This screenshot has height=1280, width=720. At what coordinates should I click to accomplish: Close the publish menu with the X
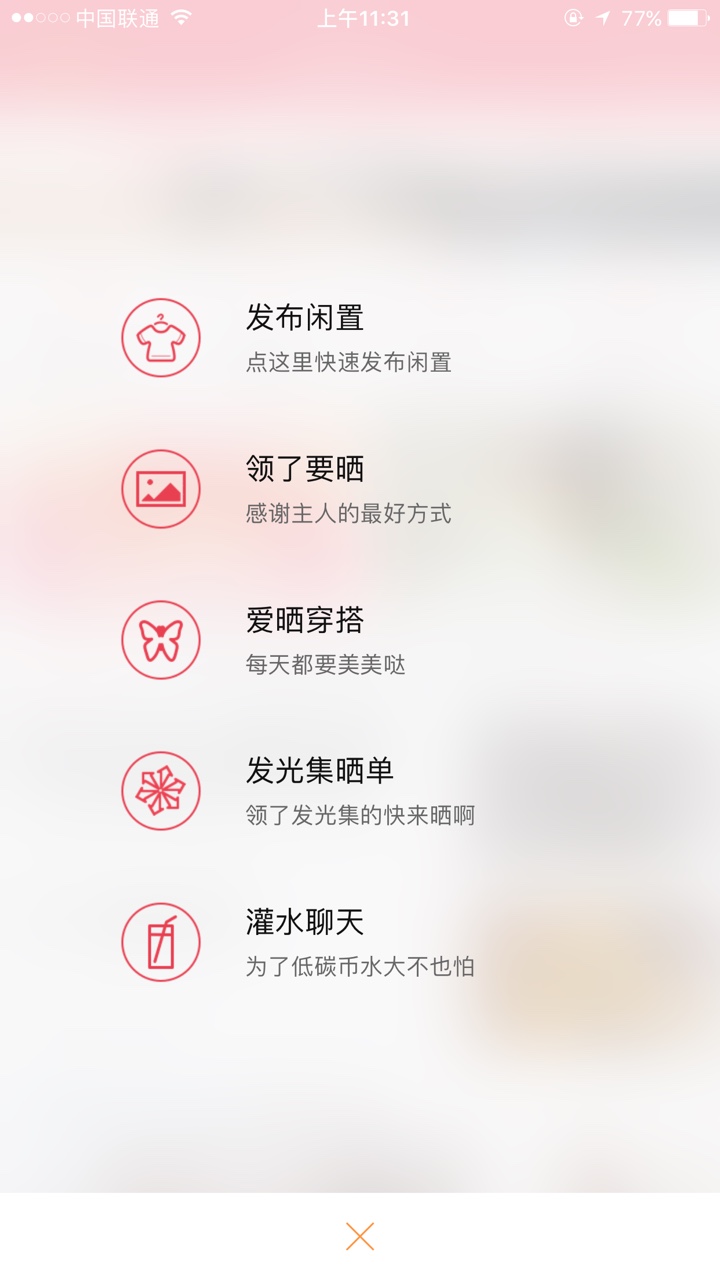[360, 1236]
